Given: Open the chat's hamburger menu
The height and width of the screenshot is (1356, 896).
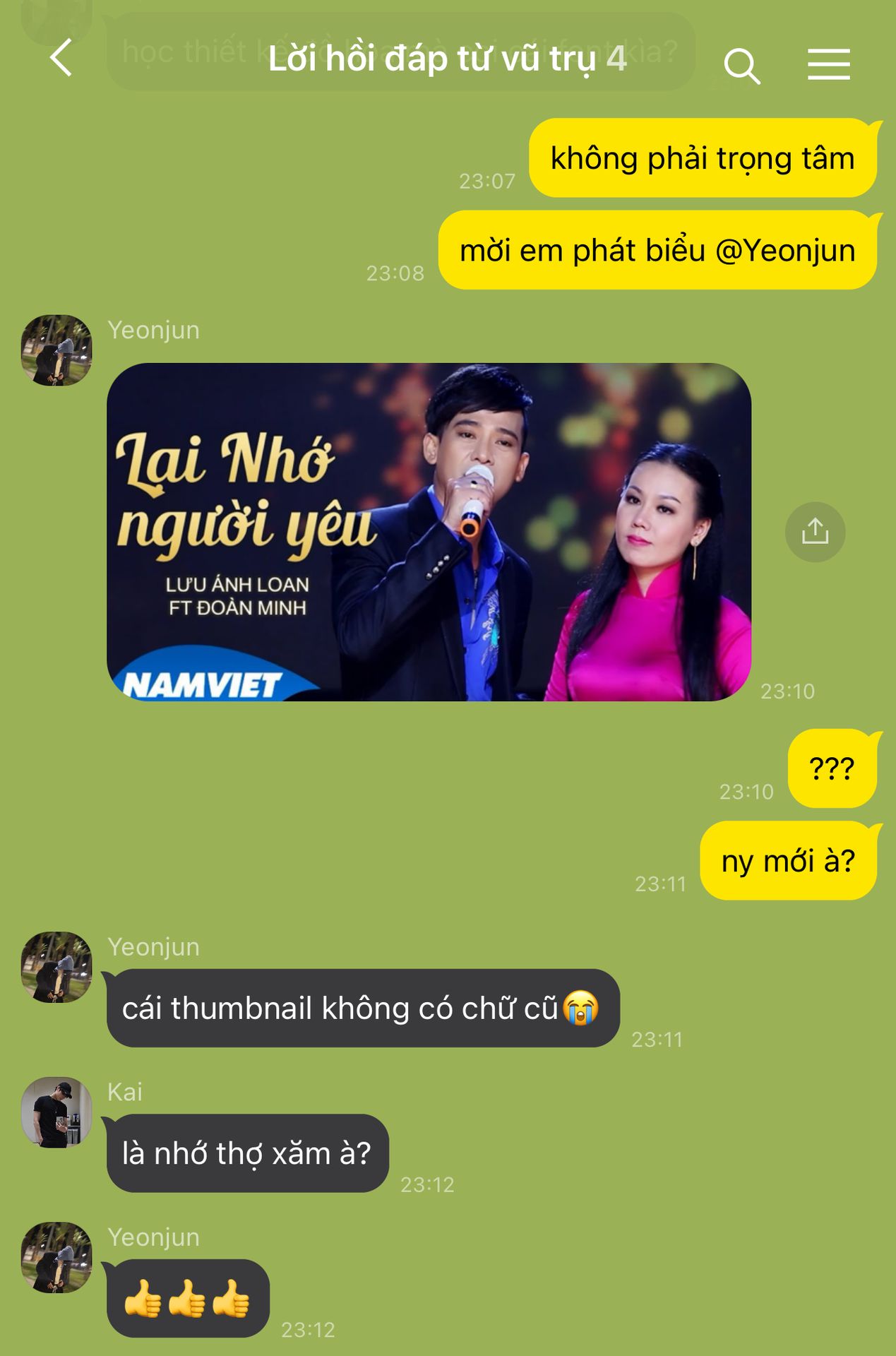Looking at the screenshot, I should (x=828, y=64).
